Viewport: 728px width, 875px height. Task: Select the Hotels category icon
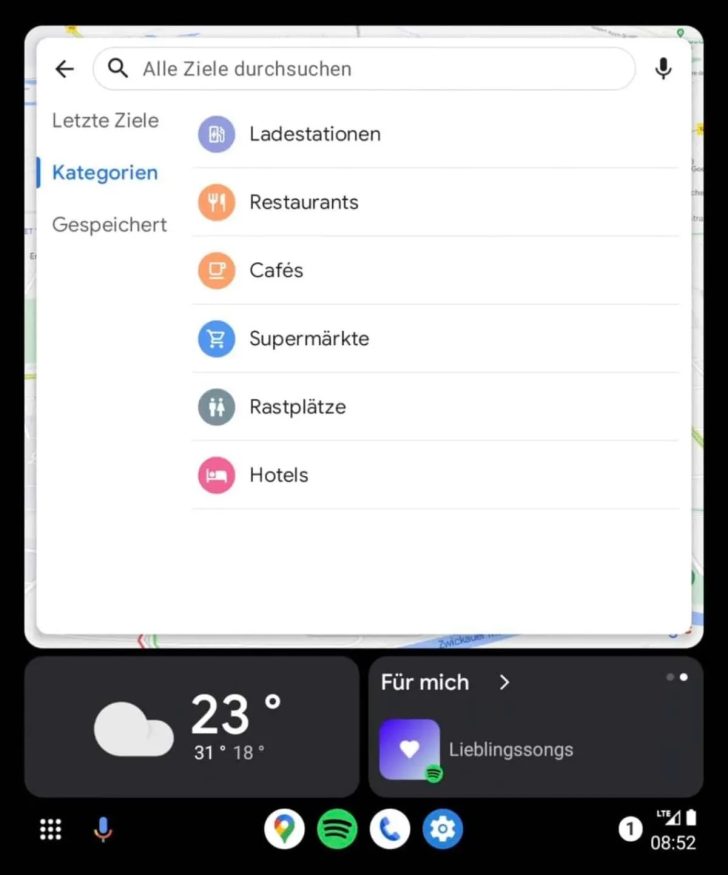pos(216,475)
